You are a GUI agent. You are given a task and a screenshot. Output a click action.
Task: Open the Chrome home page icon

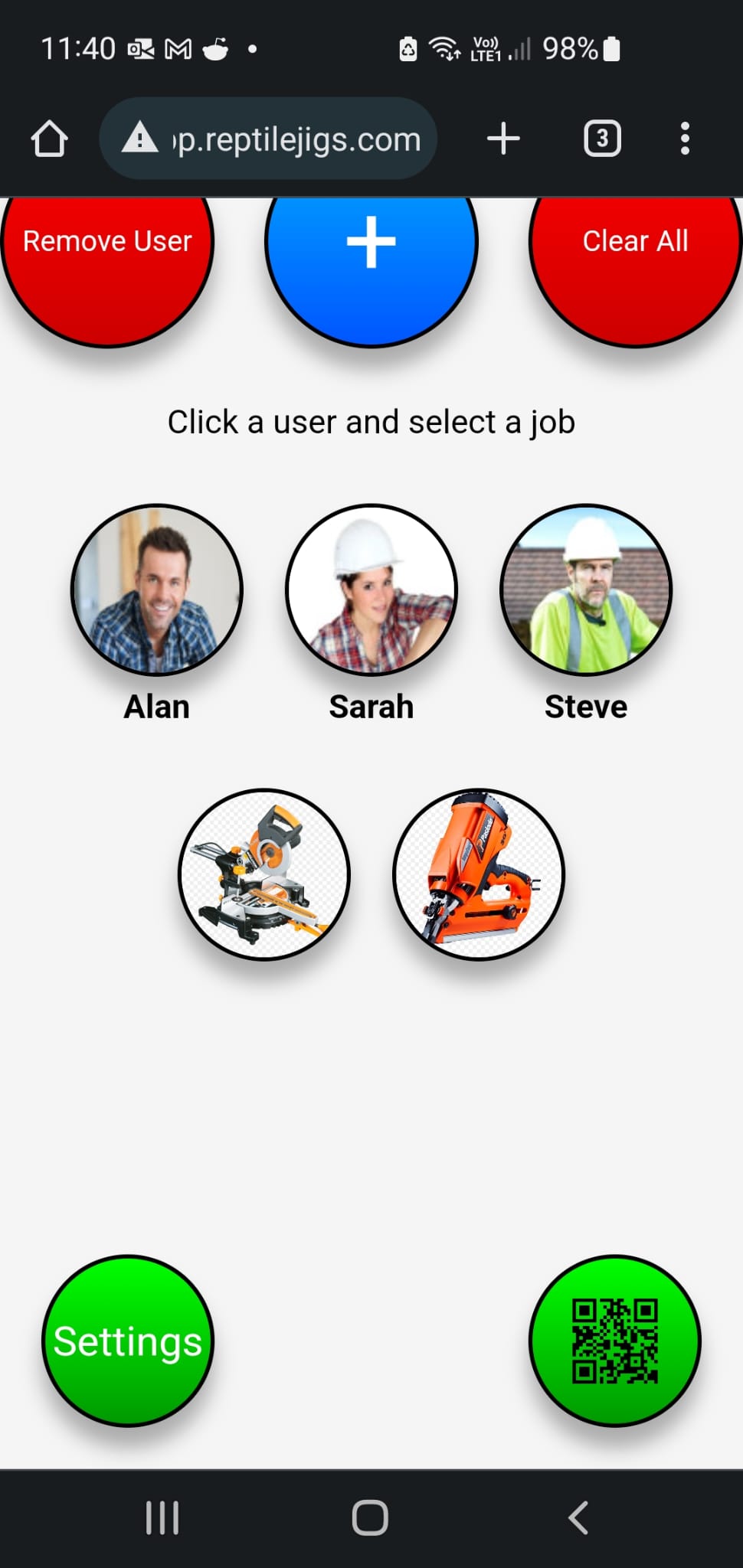pyautogui.click(x=49, y=138)
